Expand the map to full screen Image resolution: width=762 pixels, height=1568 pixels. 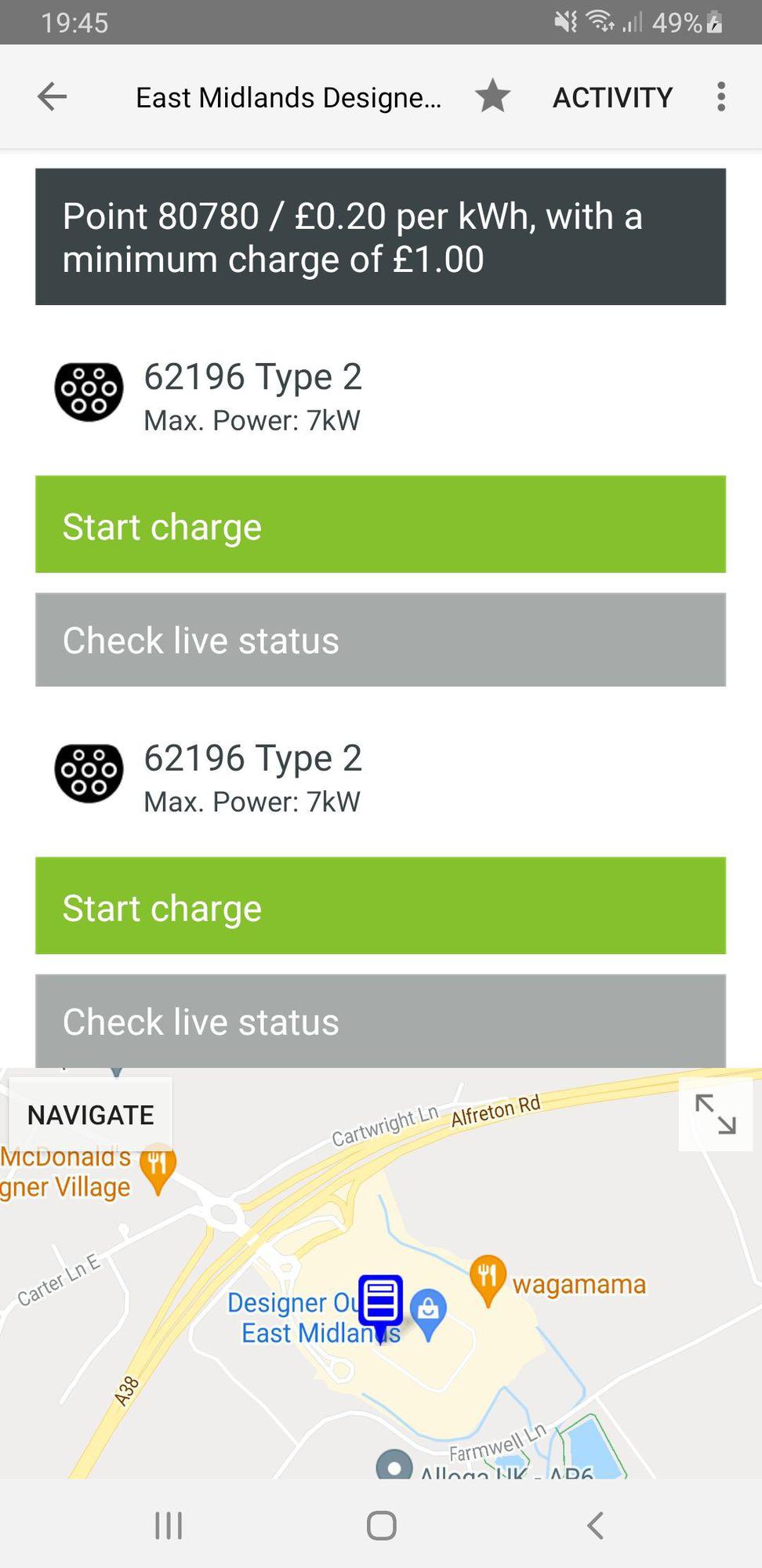716,1115
